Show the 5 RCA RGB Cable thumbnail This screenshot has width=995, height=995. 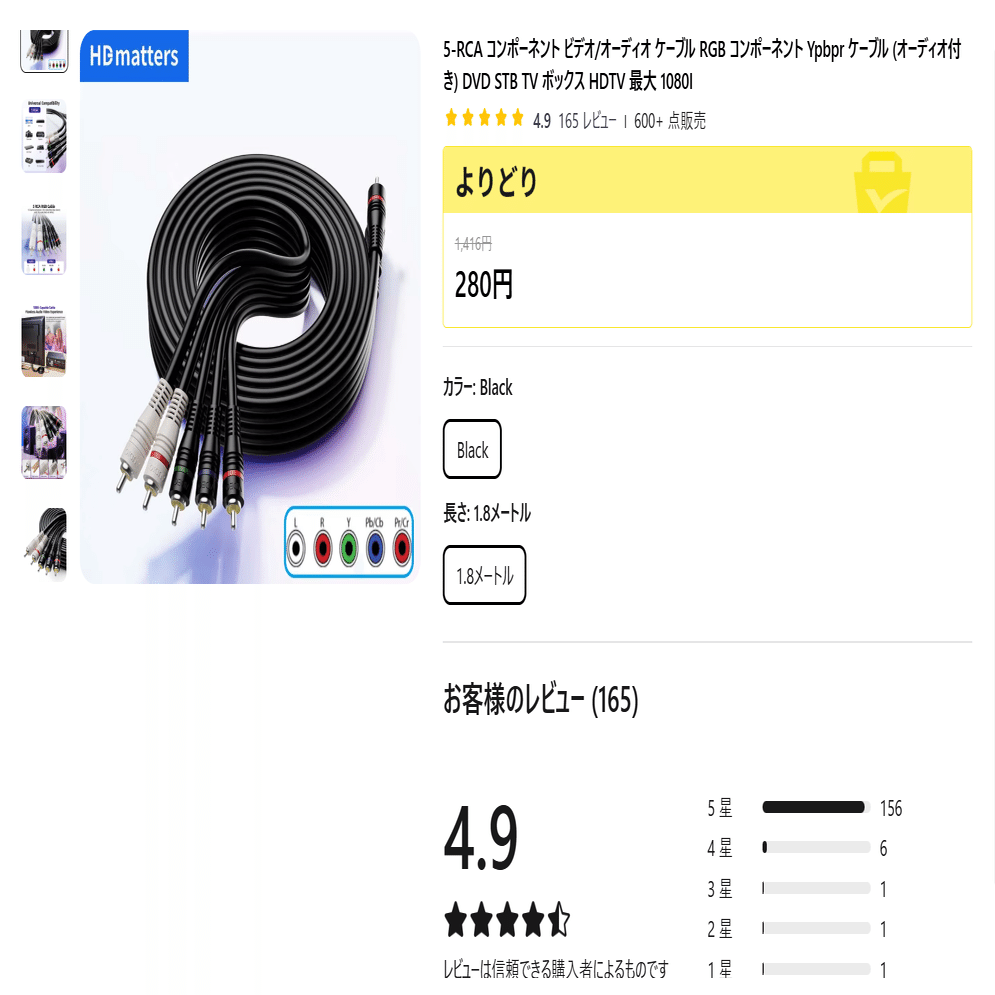(44, 240)
